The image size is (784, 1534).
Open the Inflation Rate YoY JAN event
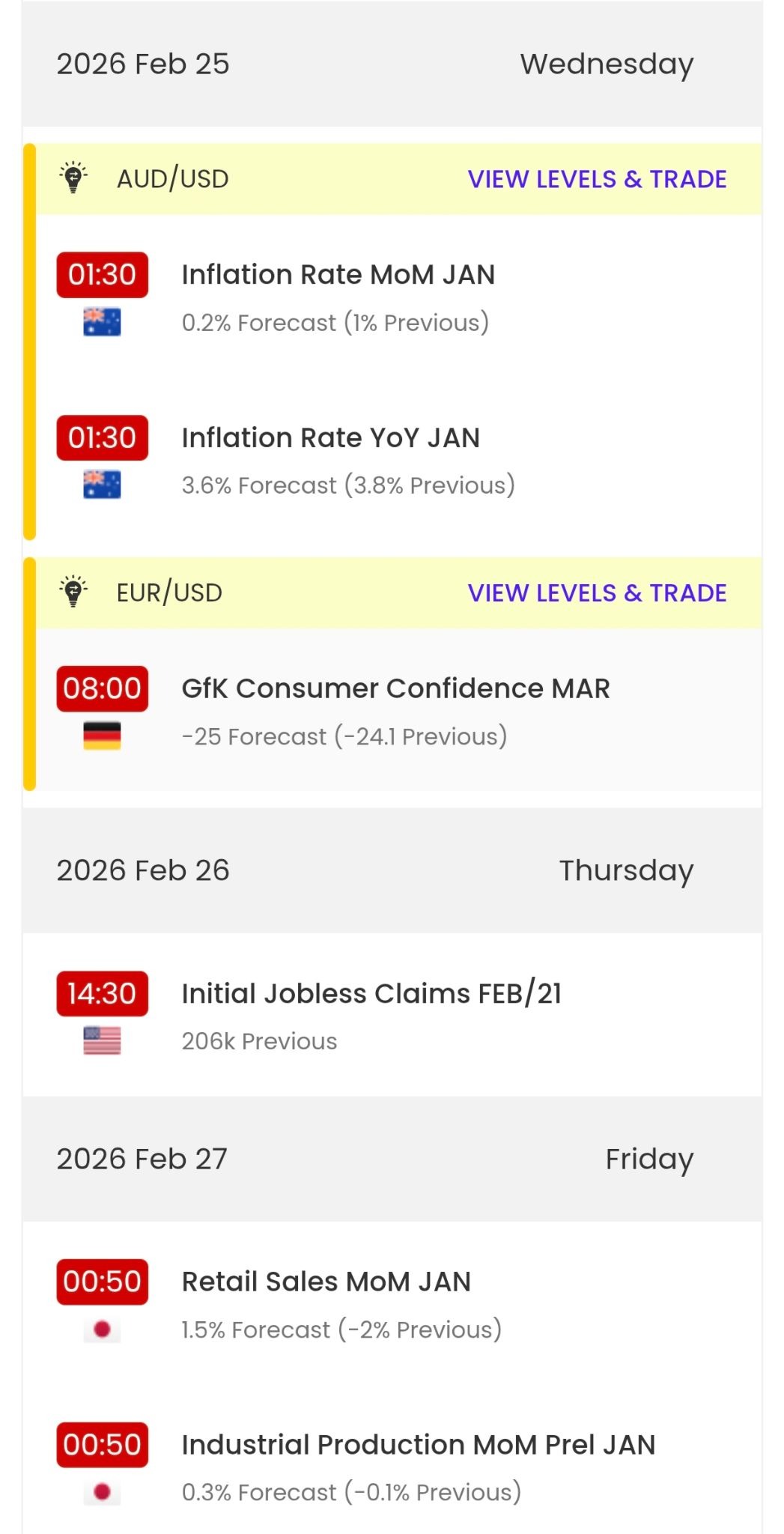point(330,438)
